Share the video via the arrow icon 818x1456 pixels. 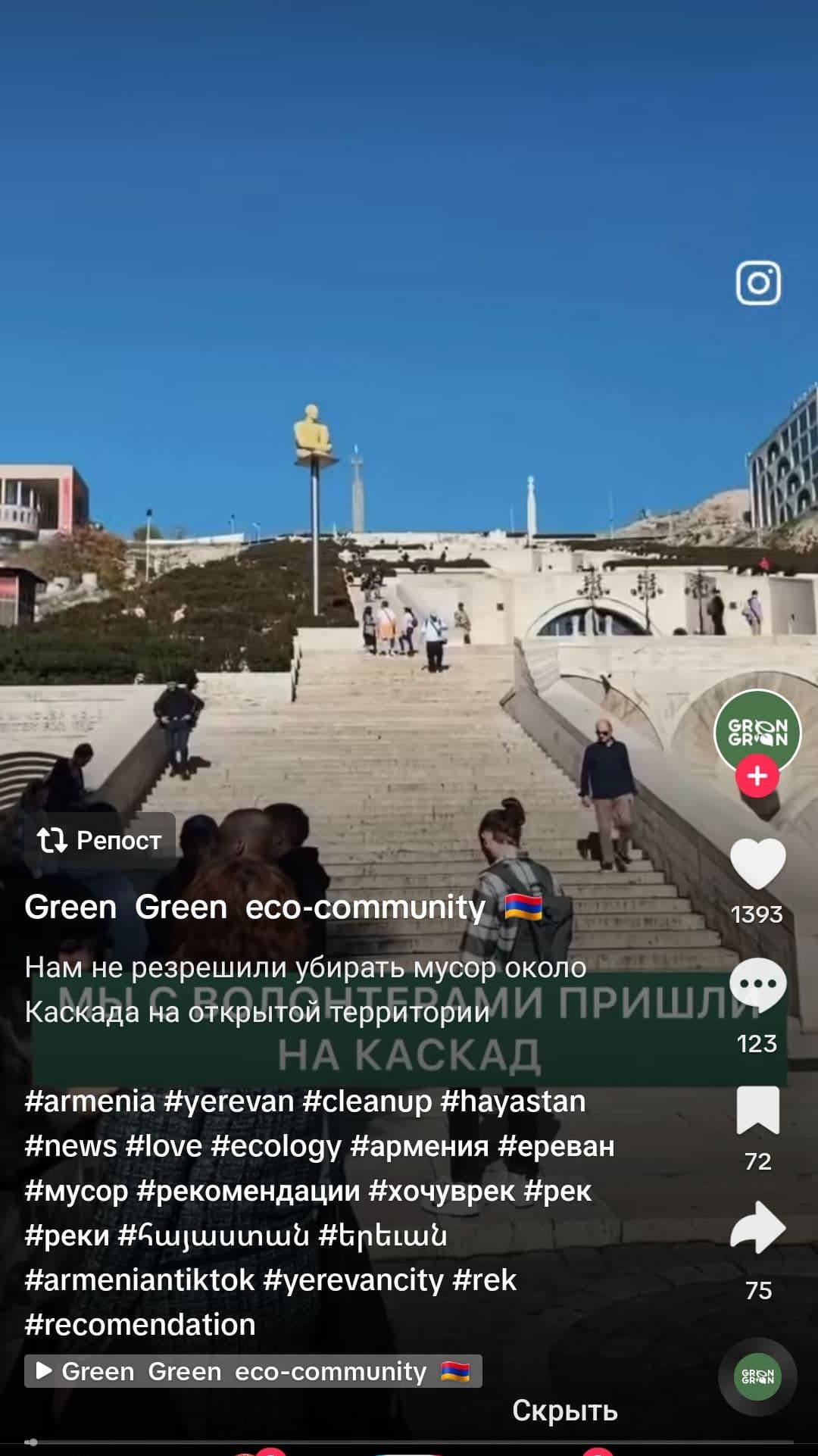click(757, 1227)
